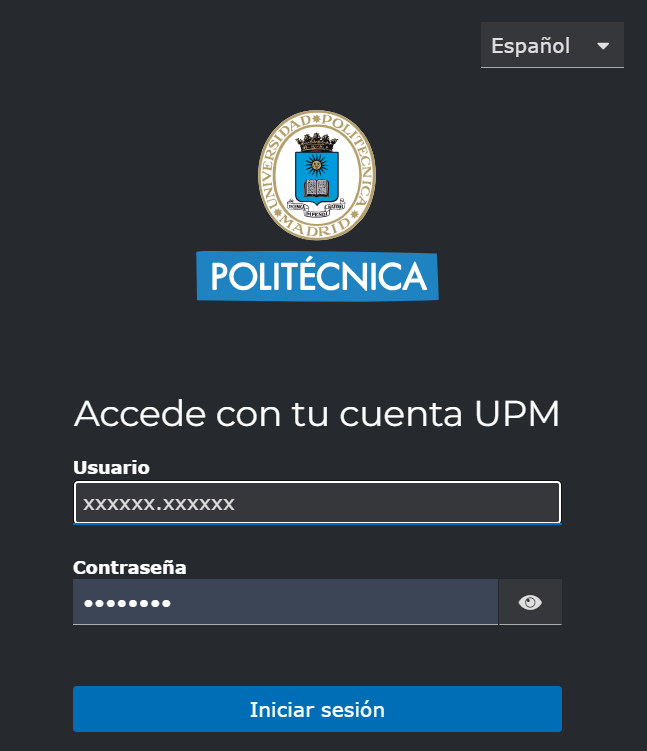The height and width of the screenshot is (751, 647).
Task: Open the Español language dropdown
Action: [551, 46]
